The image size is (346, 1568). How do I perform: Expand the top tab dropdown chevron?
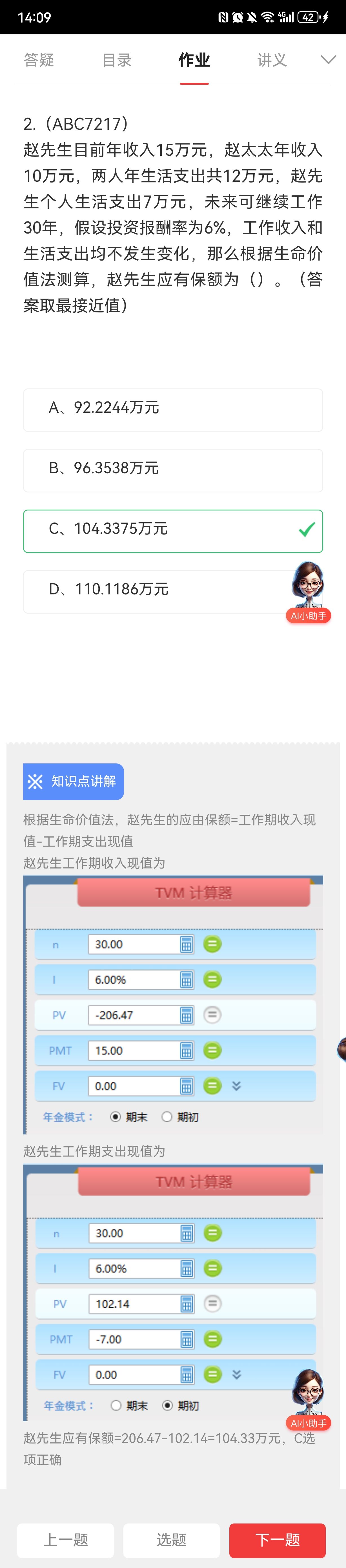328,60
